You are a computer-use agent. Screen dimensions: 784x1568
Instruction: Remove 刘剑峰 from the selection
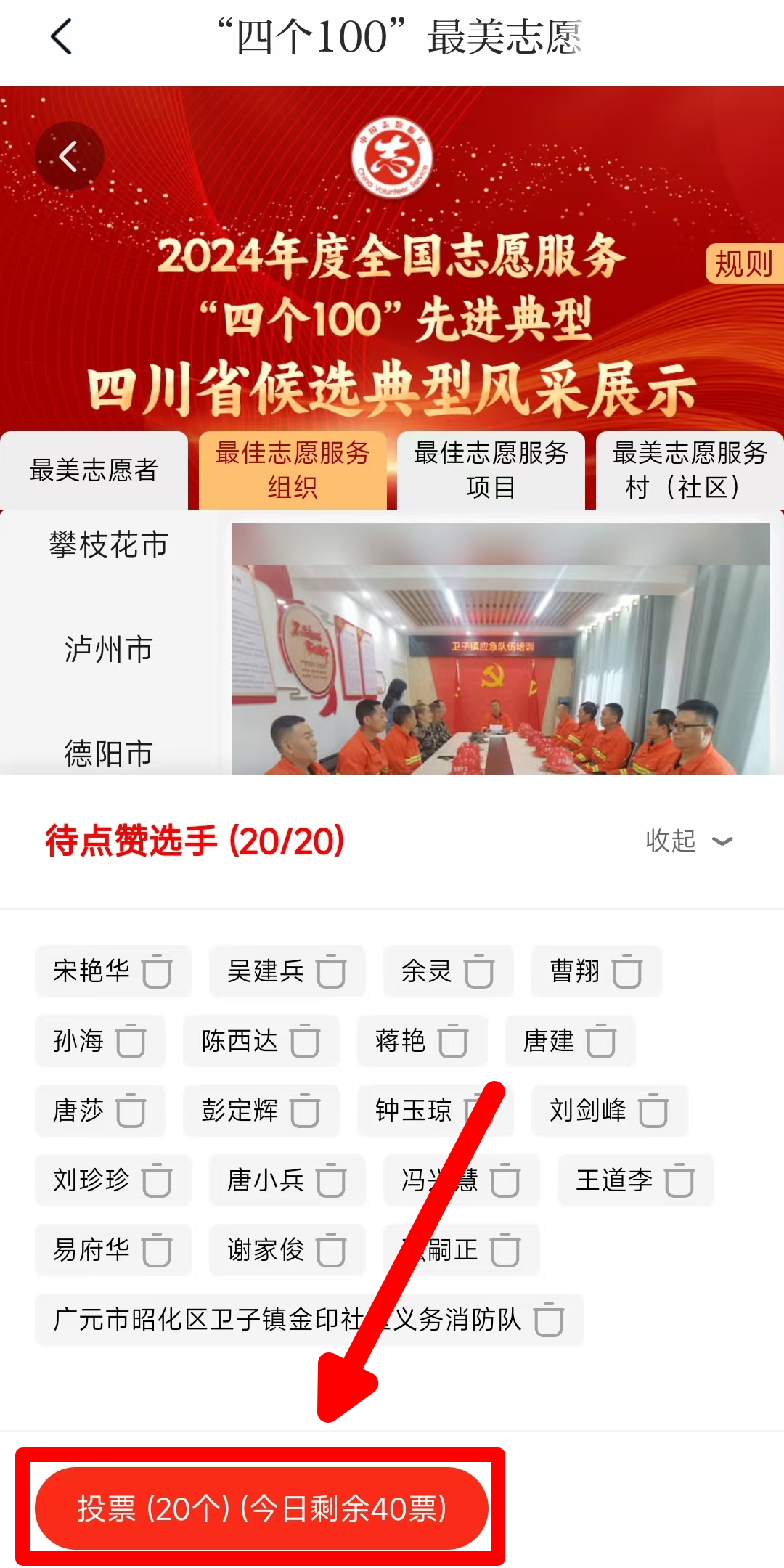click(x=653, y=1111)
